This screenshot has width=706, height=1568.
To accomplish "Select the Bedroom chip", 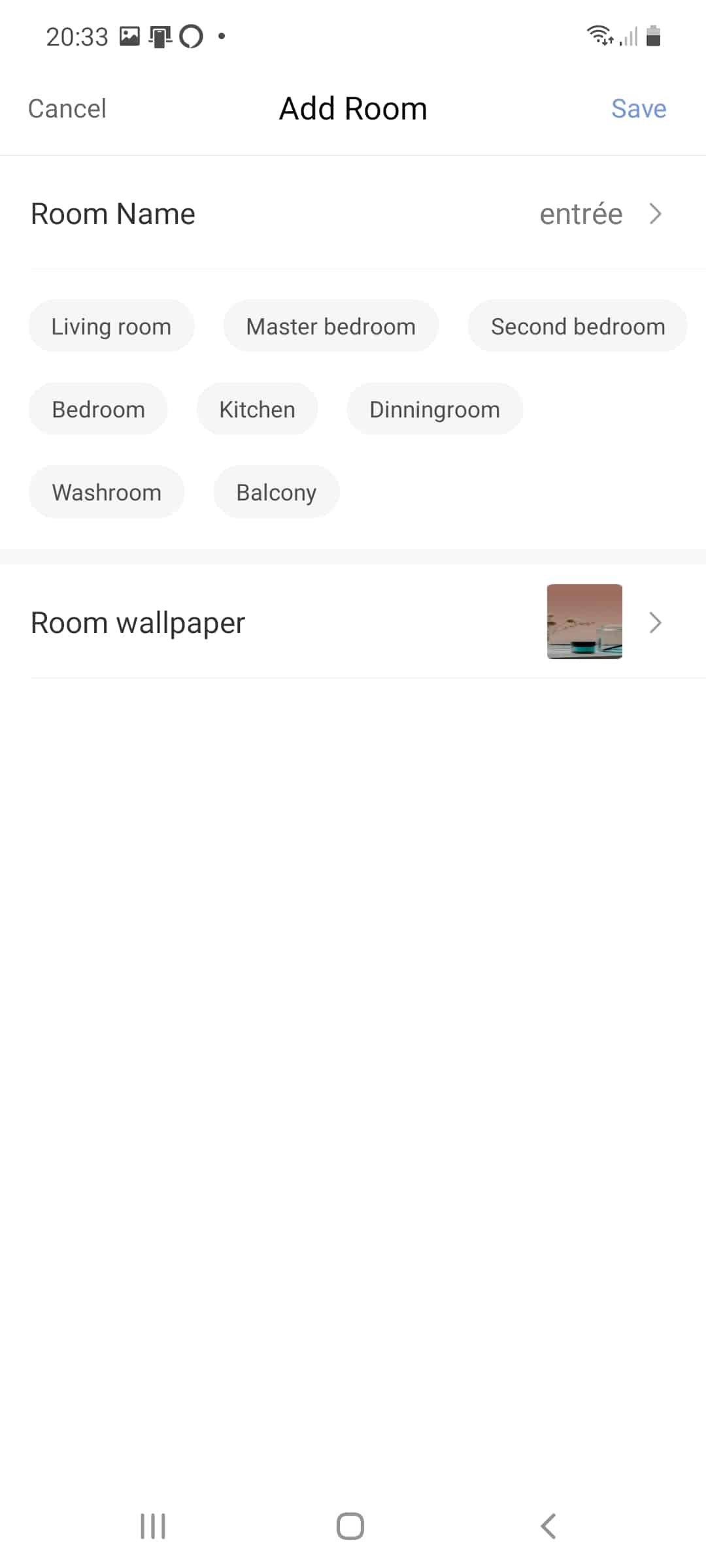I will (98, 409).
